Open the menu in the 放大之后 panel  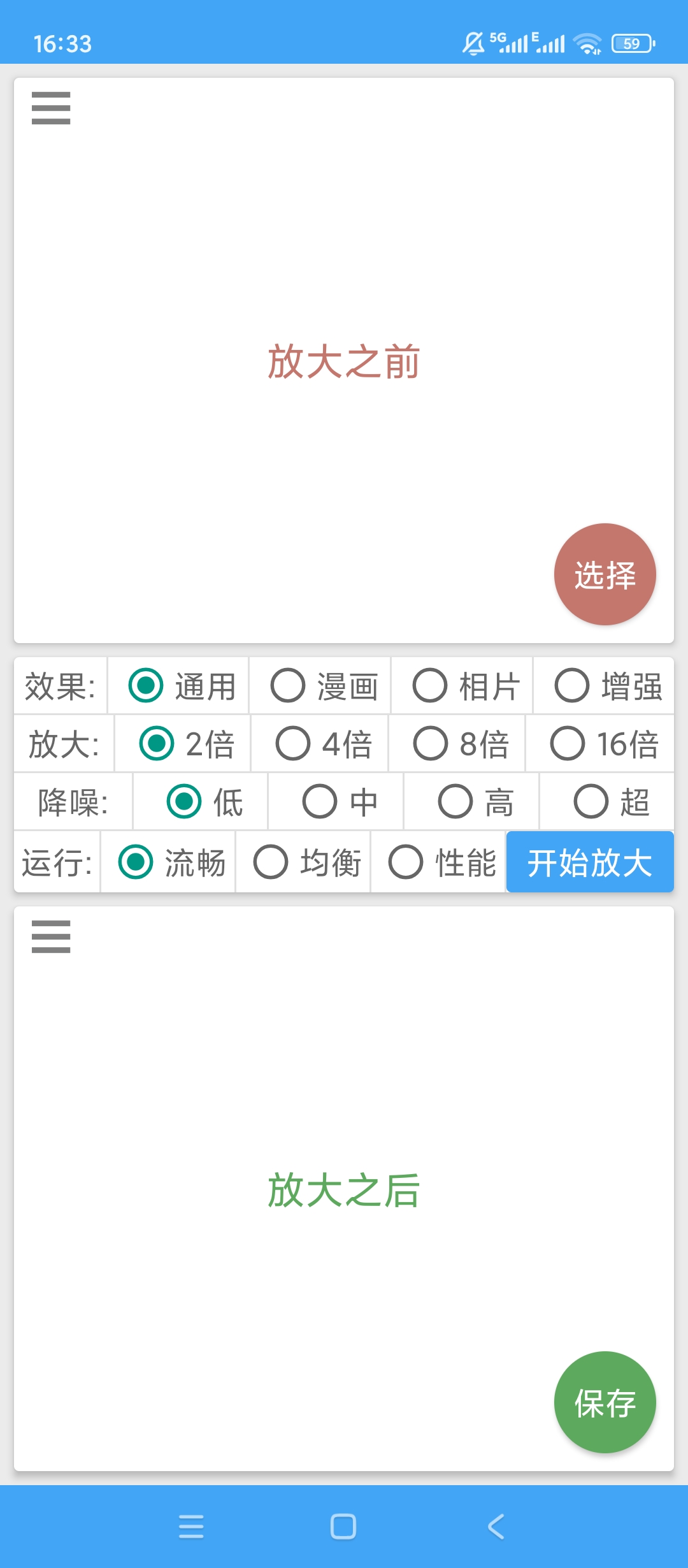[51, 936]
